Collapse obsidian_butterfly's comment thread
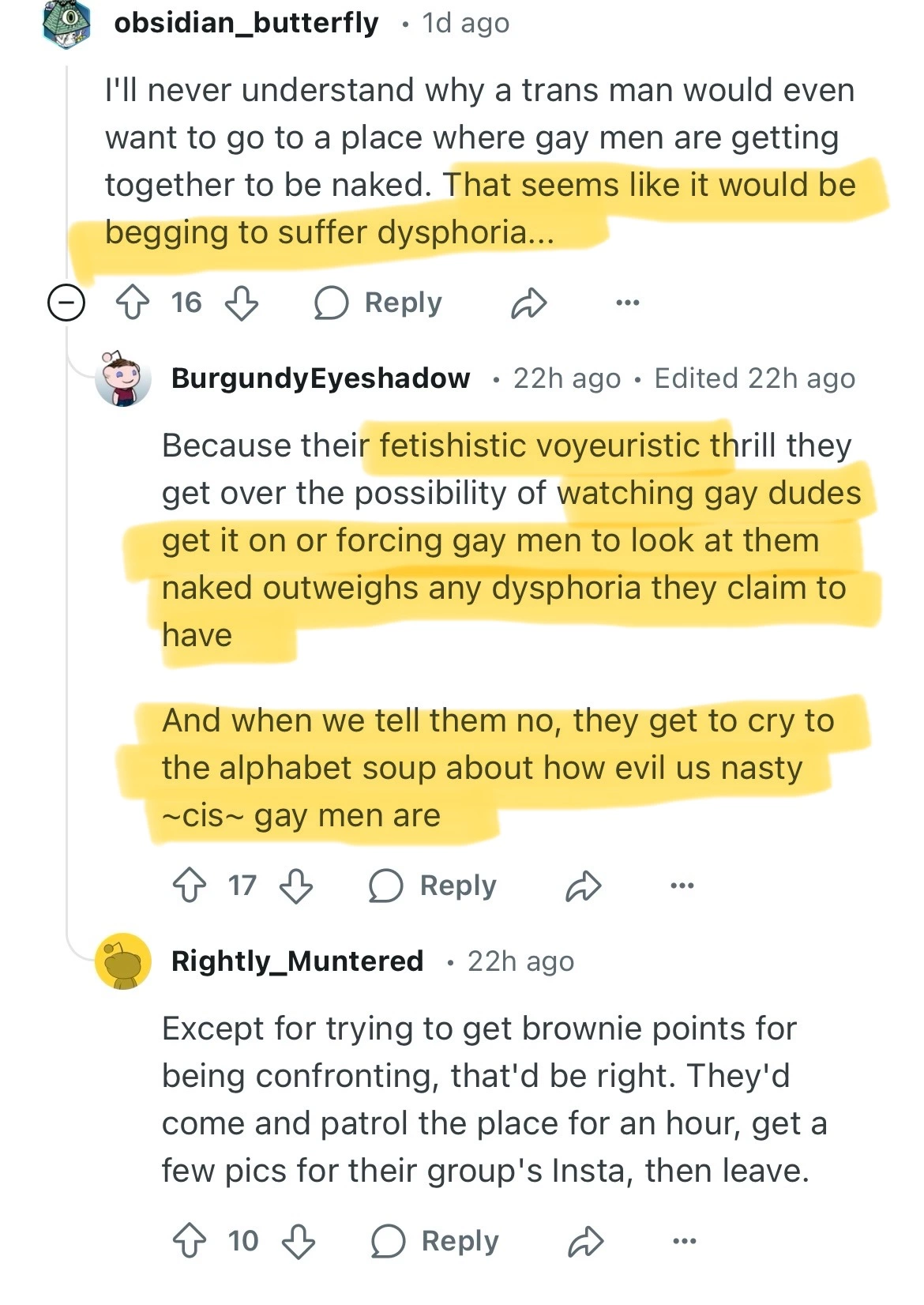 click(66, 303)
